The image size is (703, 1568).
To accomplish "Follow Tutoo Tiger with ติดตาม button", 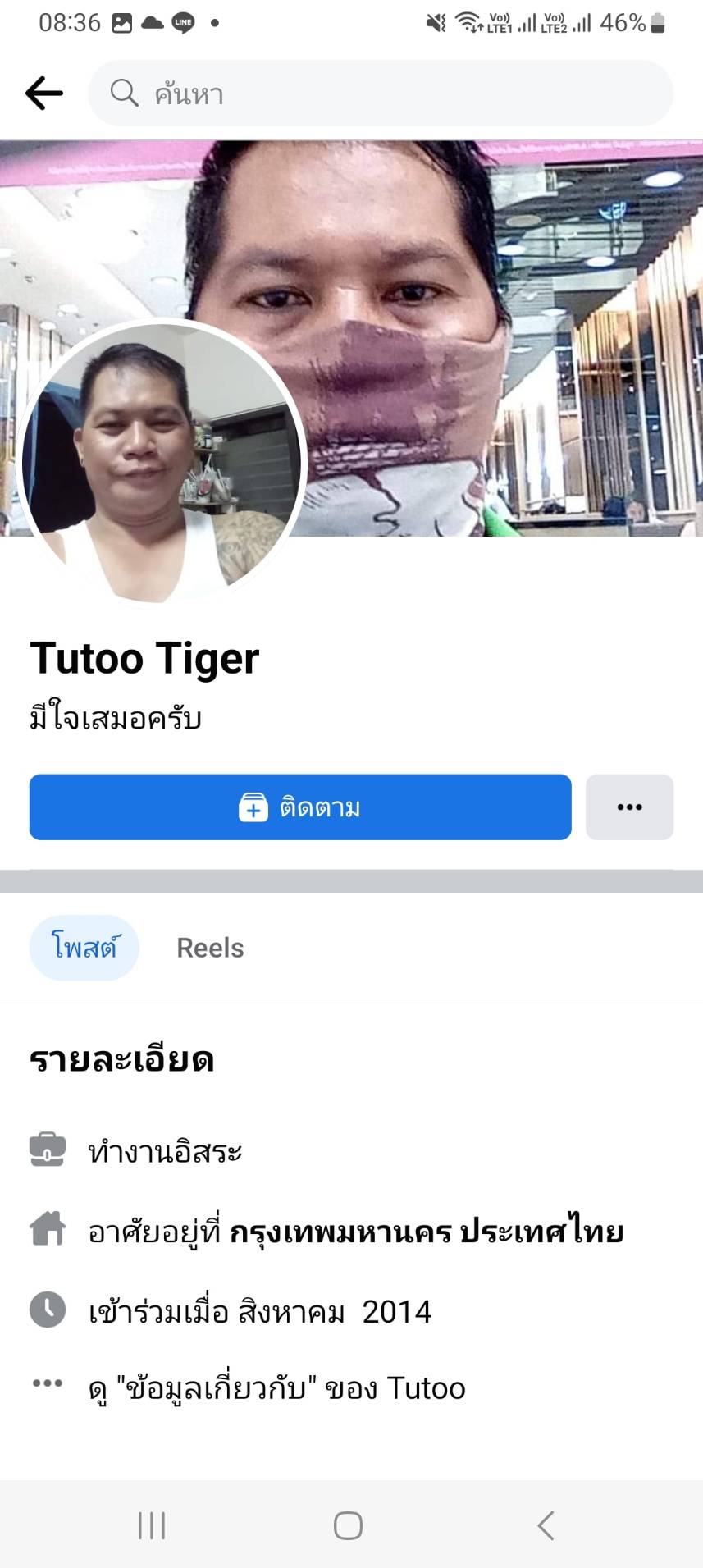I will click(300, 807).
